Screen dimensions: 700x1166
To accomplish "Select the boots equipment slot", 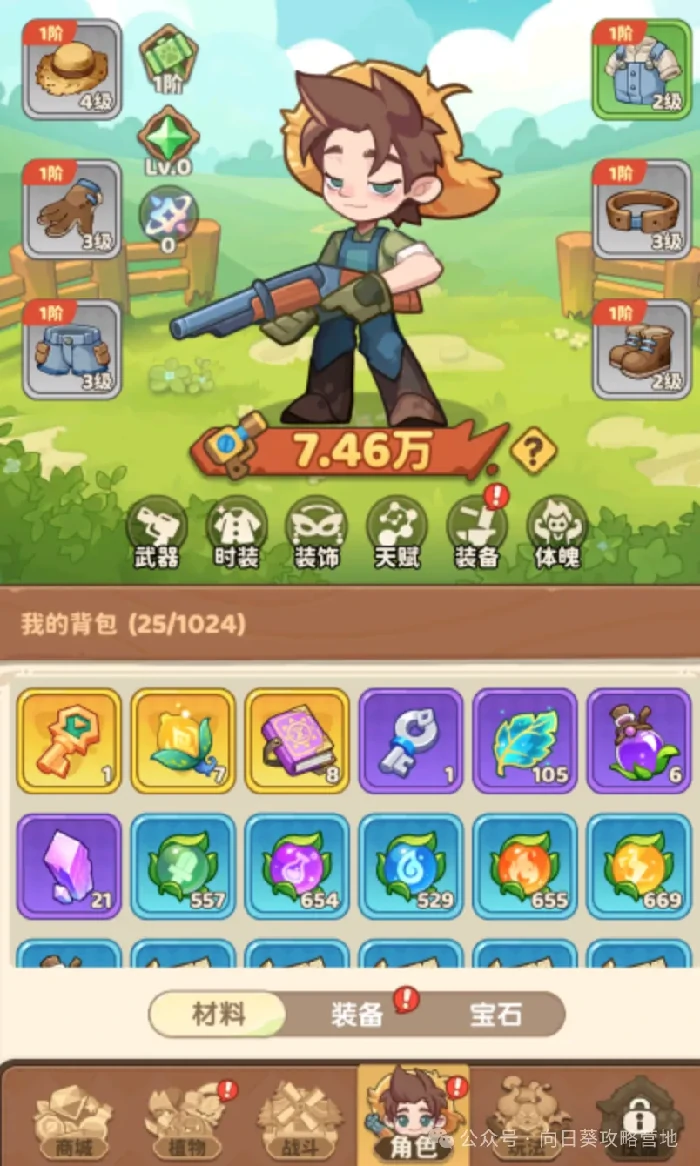I will click(x=641, y=349).
